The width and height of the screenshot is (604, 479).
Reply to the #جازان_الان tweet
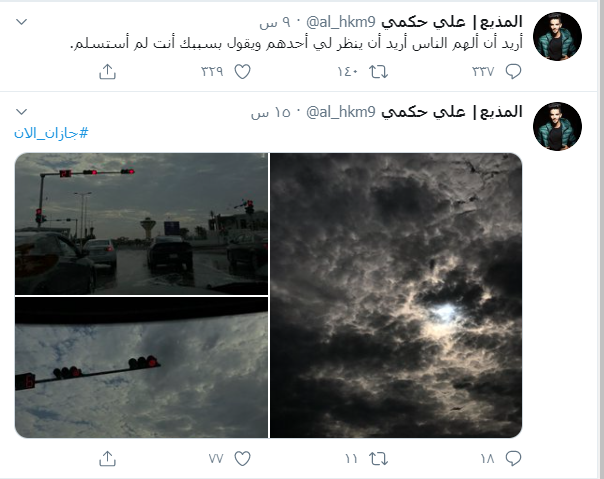coord(513,459)
